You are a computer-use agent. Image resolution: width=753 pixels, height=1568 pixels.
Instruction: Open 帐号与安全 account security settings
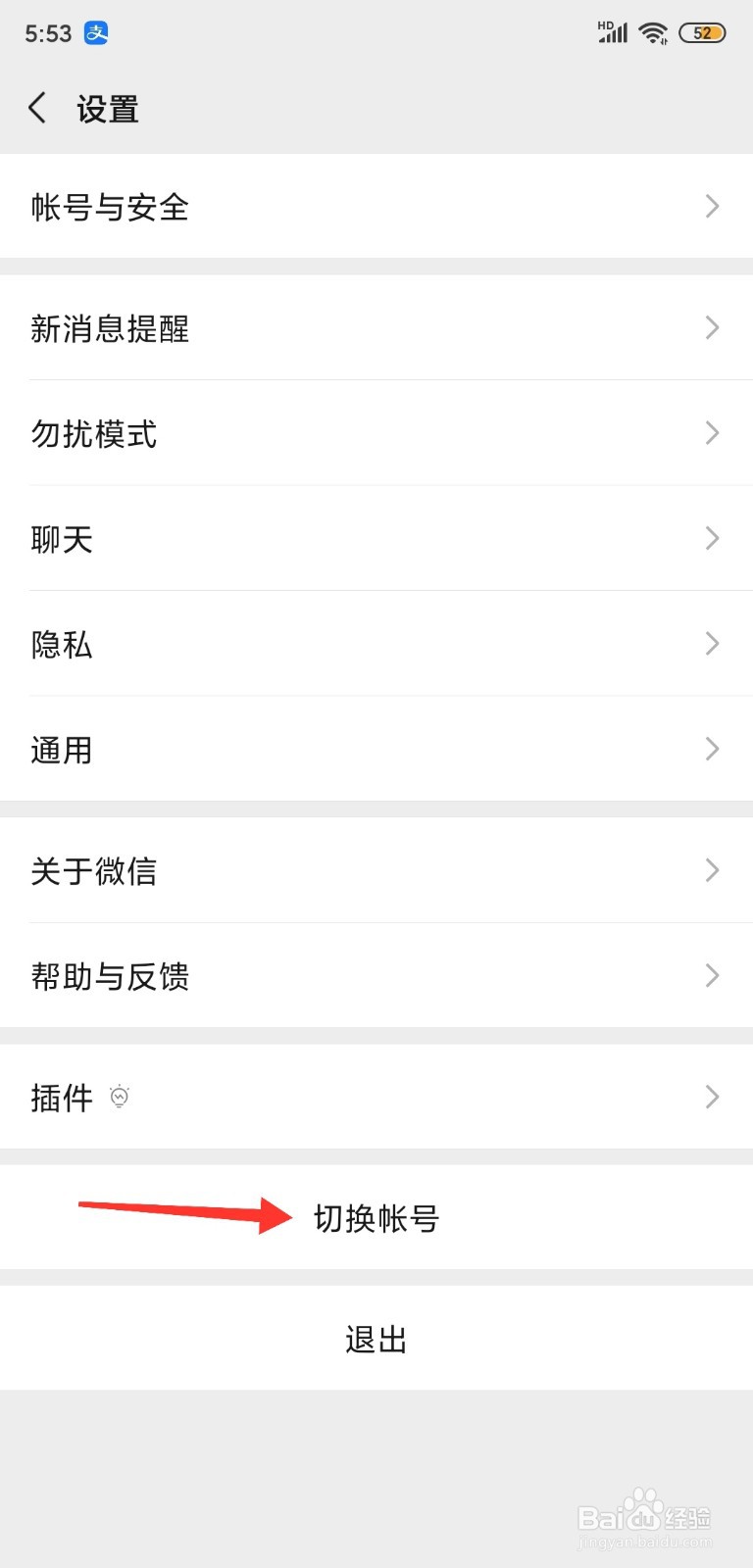pos(376,207)
